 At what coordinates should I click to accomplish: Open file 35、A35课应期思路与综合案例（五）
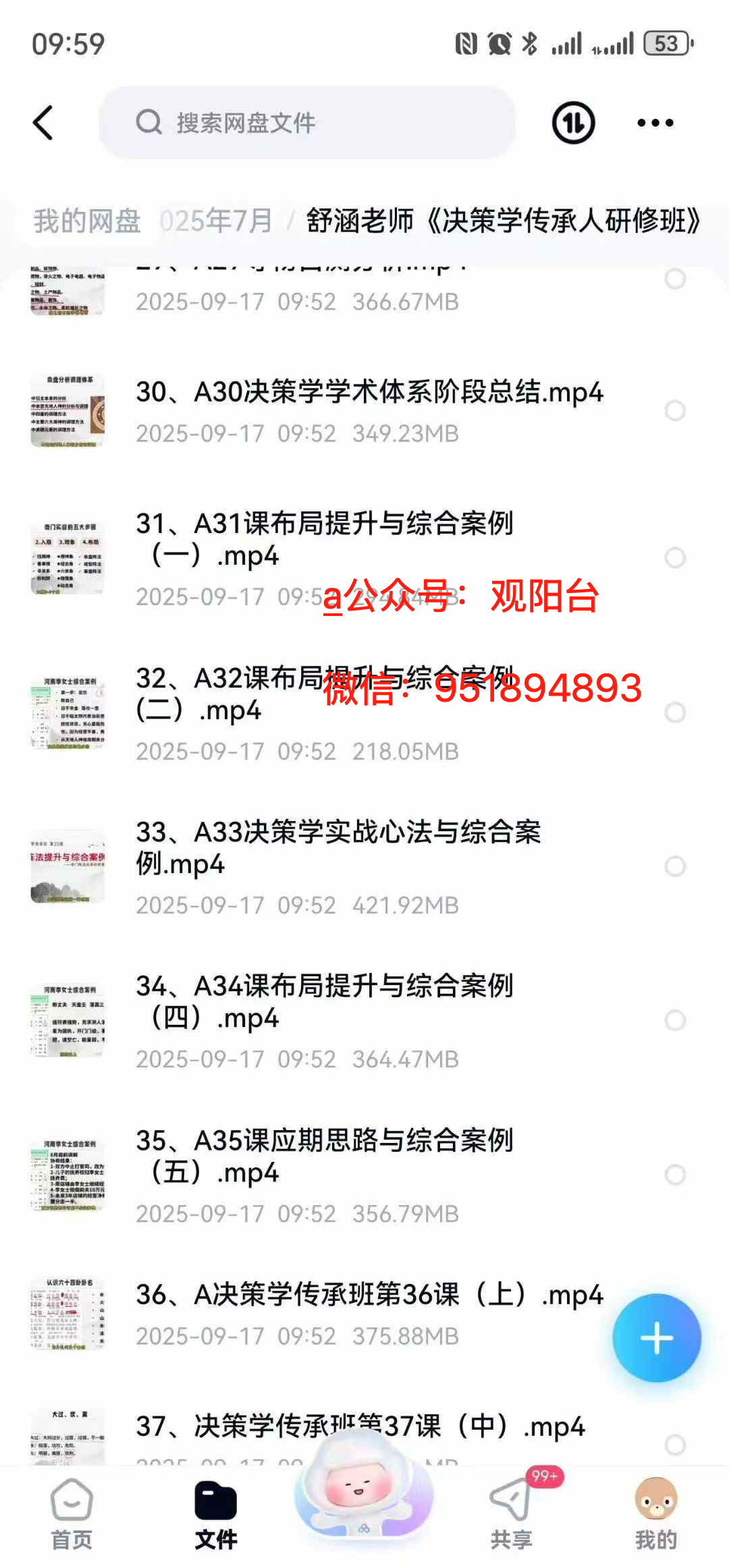pos(324,1156)
